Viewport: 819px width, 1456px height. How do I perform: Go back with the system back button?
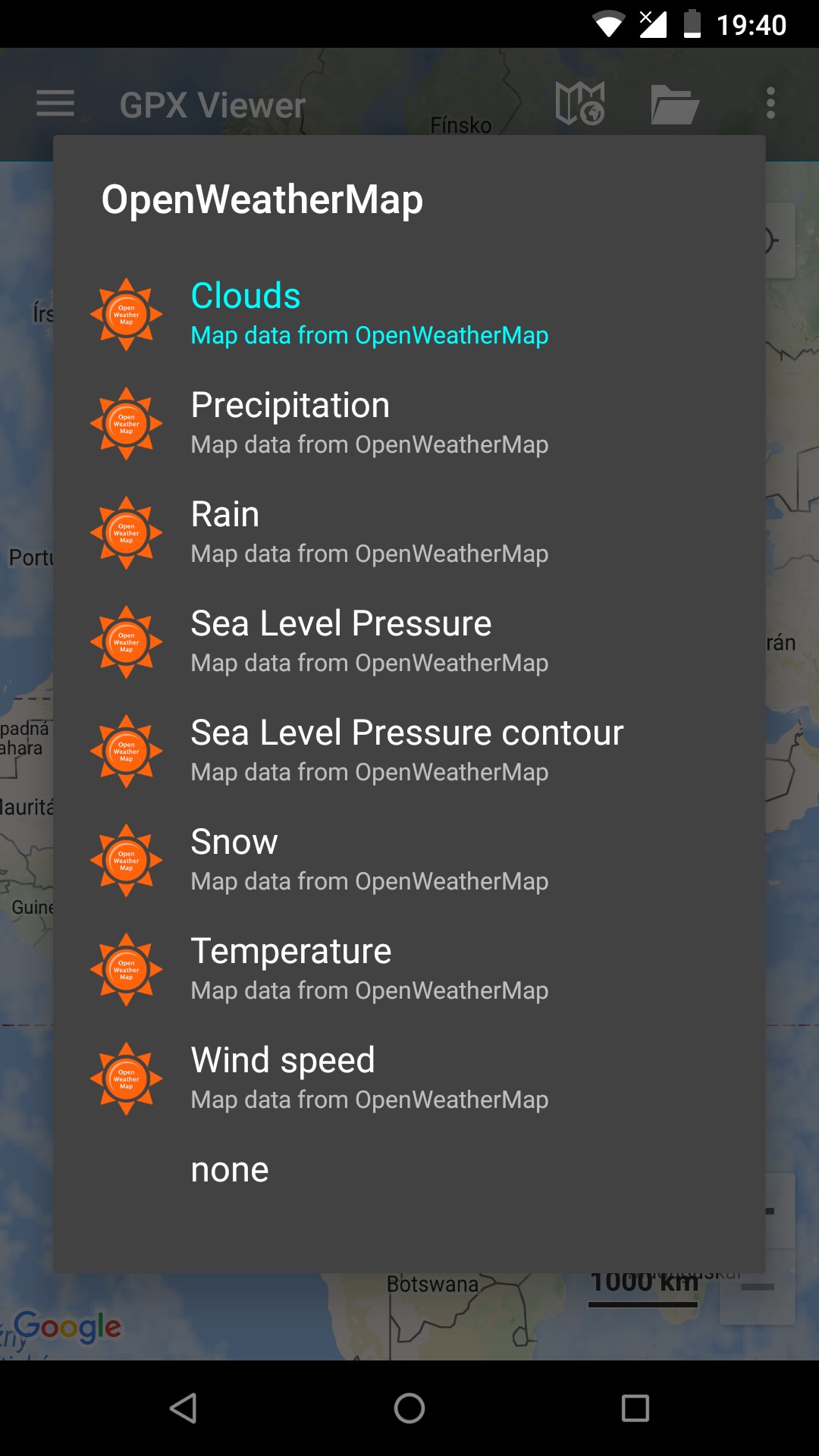(184, 1408)
